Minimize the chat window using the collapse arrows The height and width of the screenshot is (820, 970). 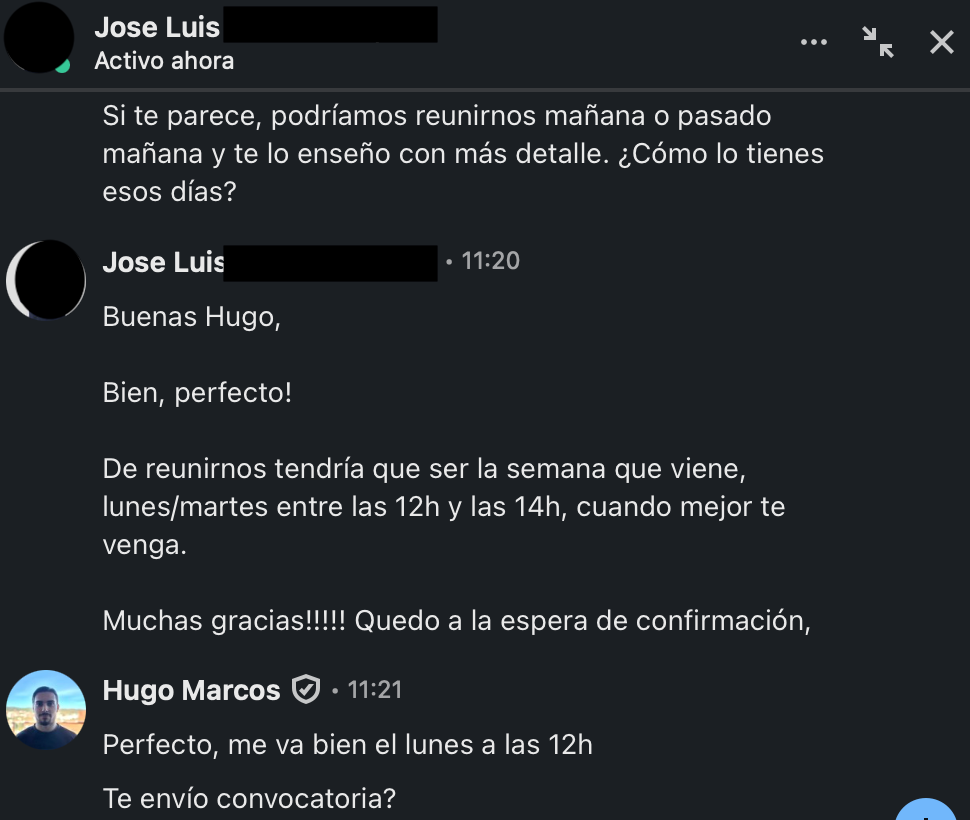(x=878, y=42)
